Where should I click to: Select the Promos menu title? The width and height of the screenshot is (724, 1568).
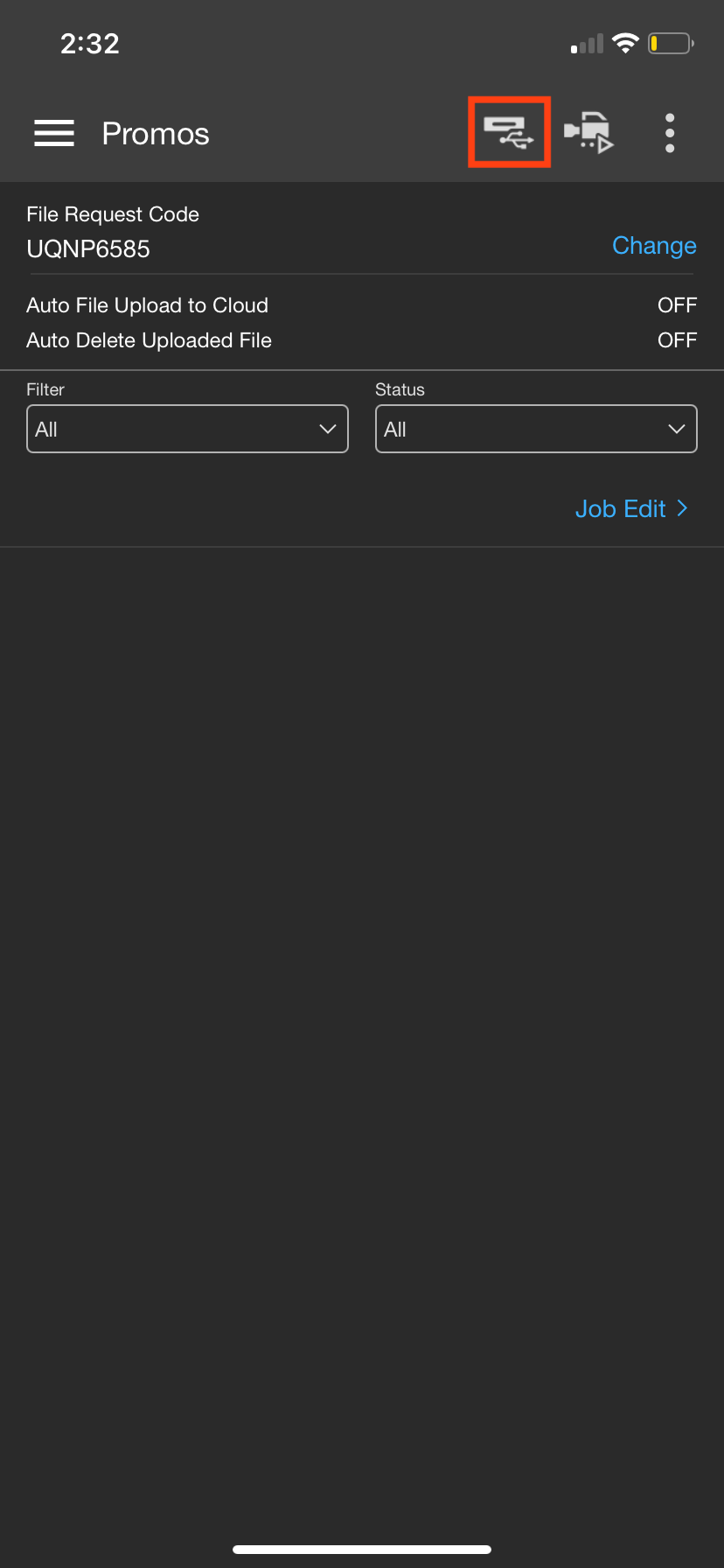pyautogui.click(x=156, y=132)
